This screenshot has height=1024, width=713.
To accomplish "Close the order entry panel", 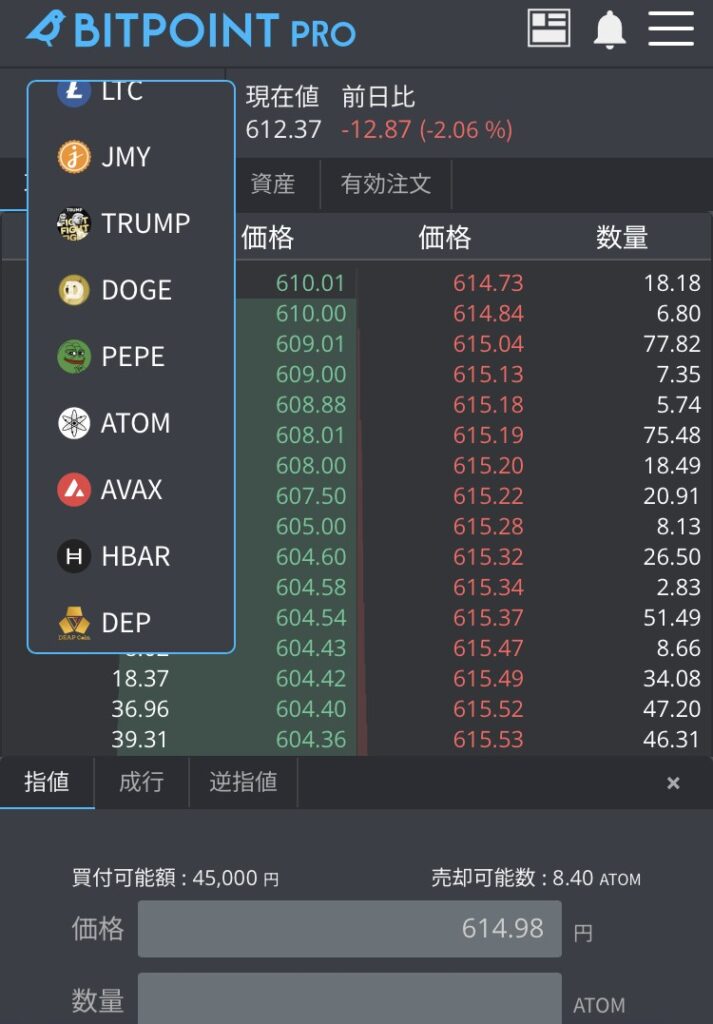I will [673, 783].
